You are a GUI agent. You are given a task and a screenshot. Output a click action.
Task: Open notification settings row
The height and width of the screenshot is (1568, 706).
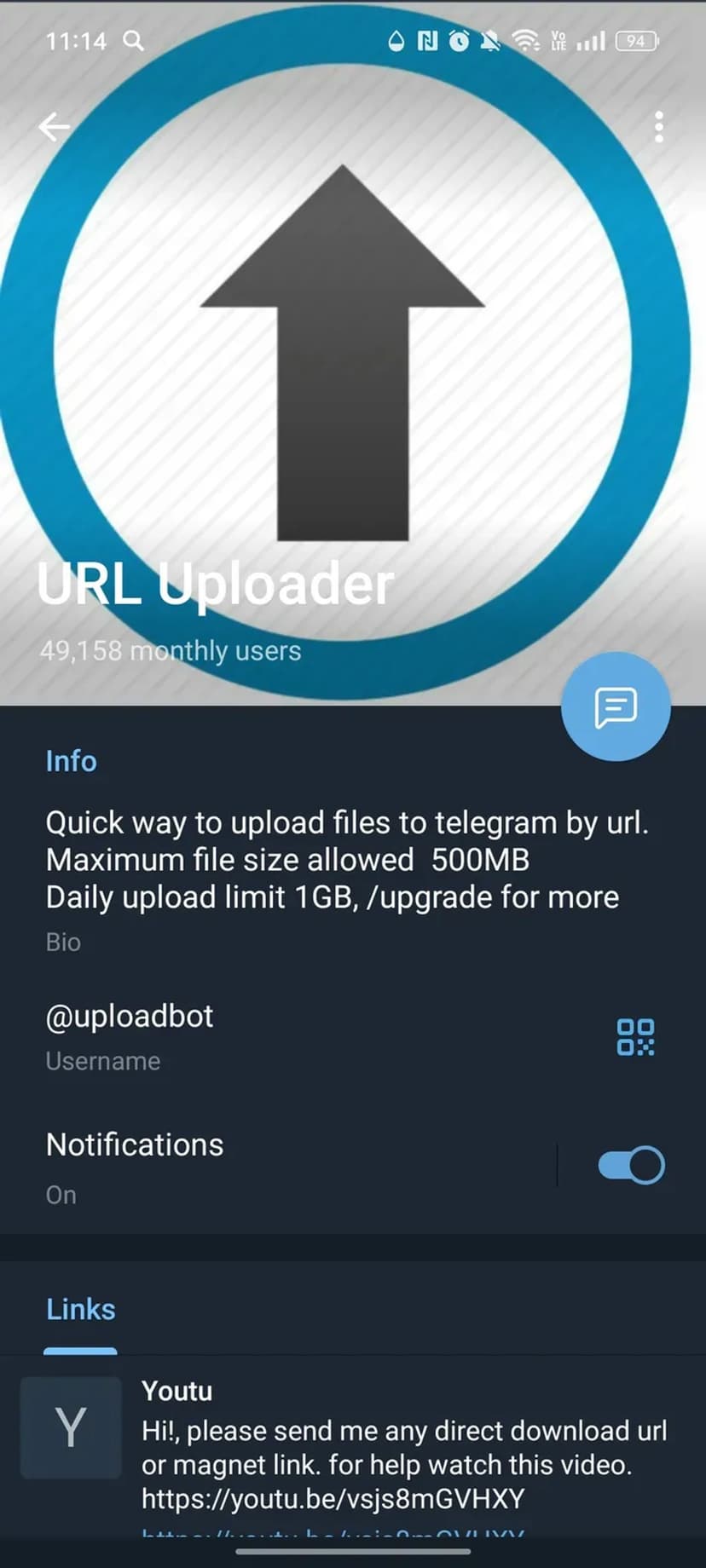coord(256,1166)
